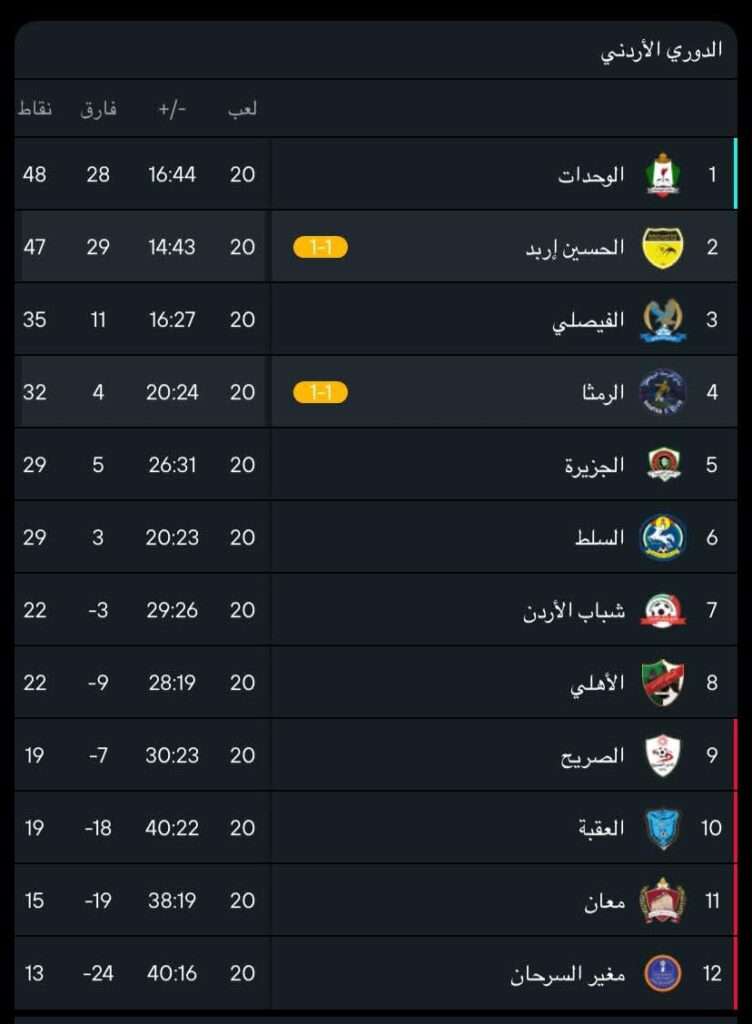Select الفيصلي in the standings

click(x=588, y=320)
